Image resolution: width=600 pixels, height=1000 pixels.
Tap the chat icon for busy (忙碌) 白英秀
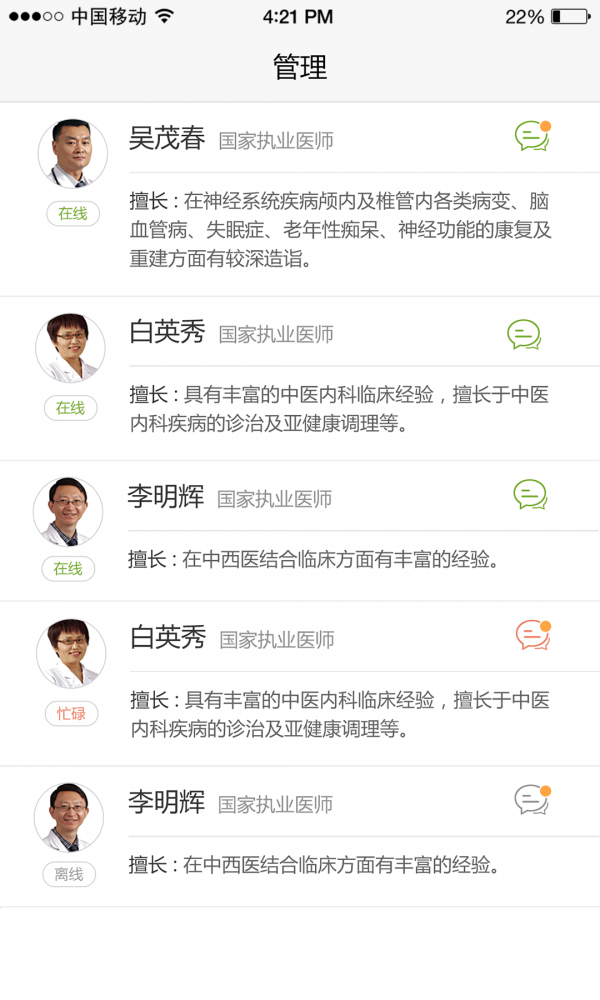click(532, 635)
